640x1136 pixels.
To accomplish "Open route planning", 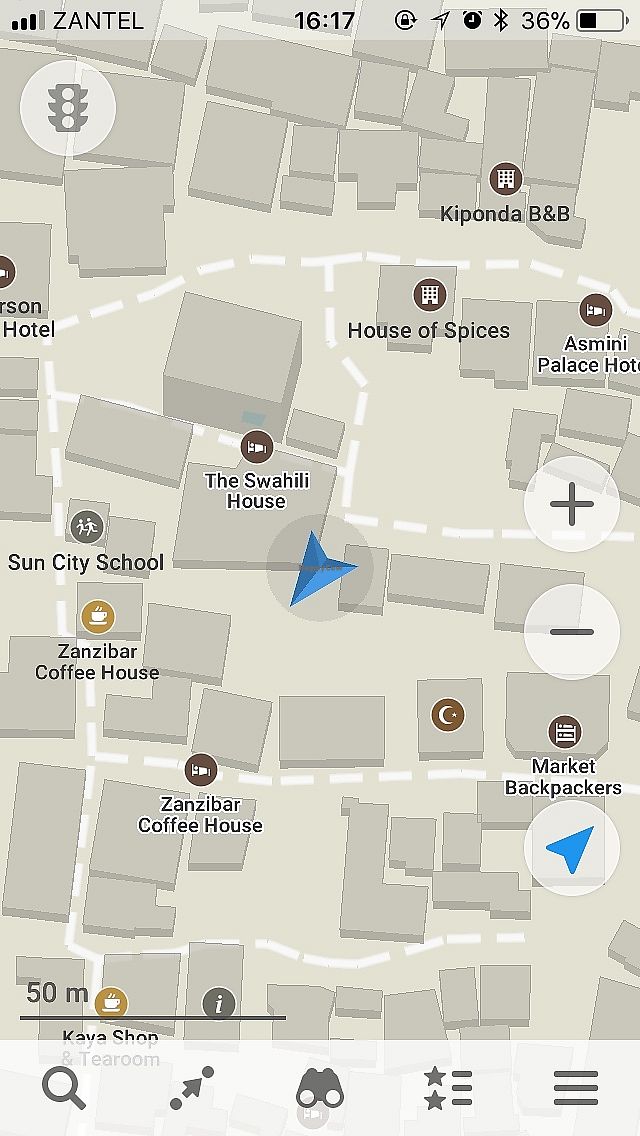I will [191, 1088].
